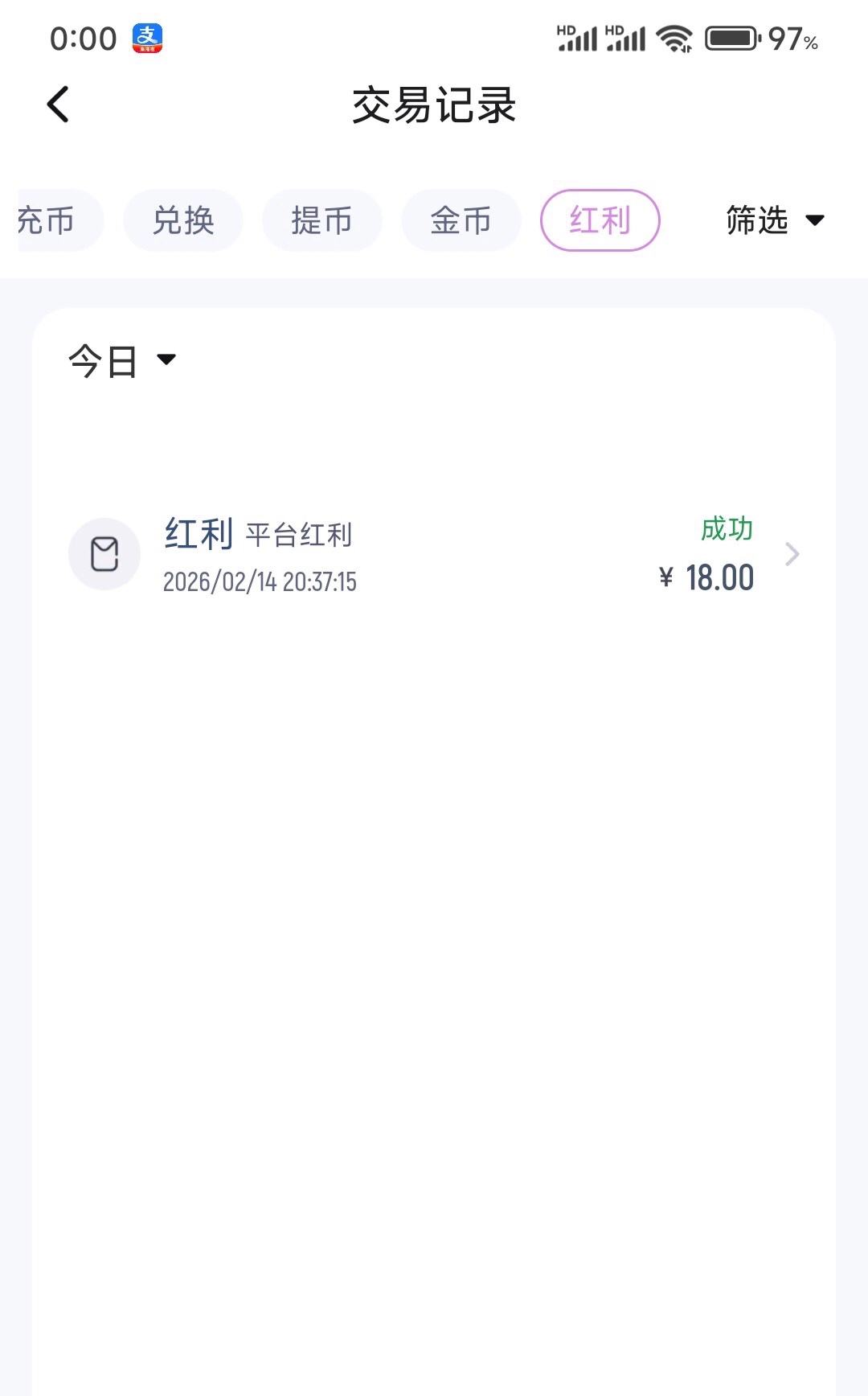Expand the 今日 date dropdown
868x1396 pixels.
[122, 361]
